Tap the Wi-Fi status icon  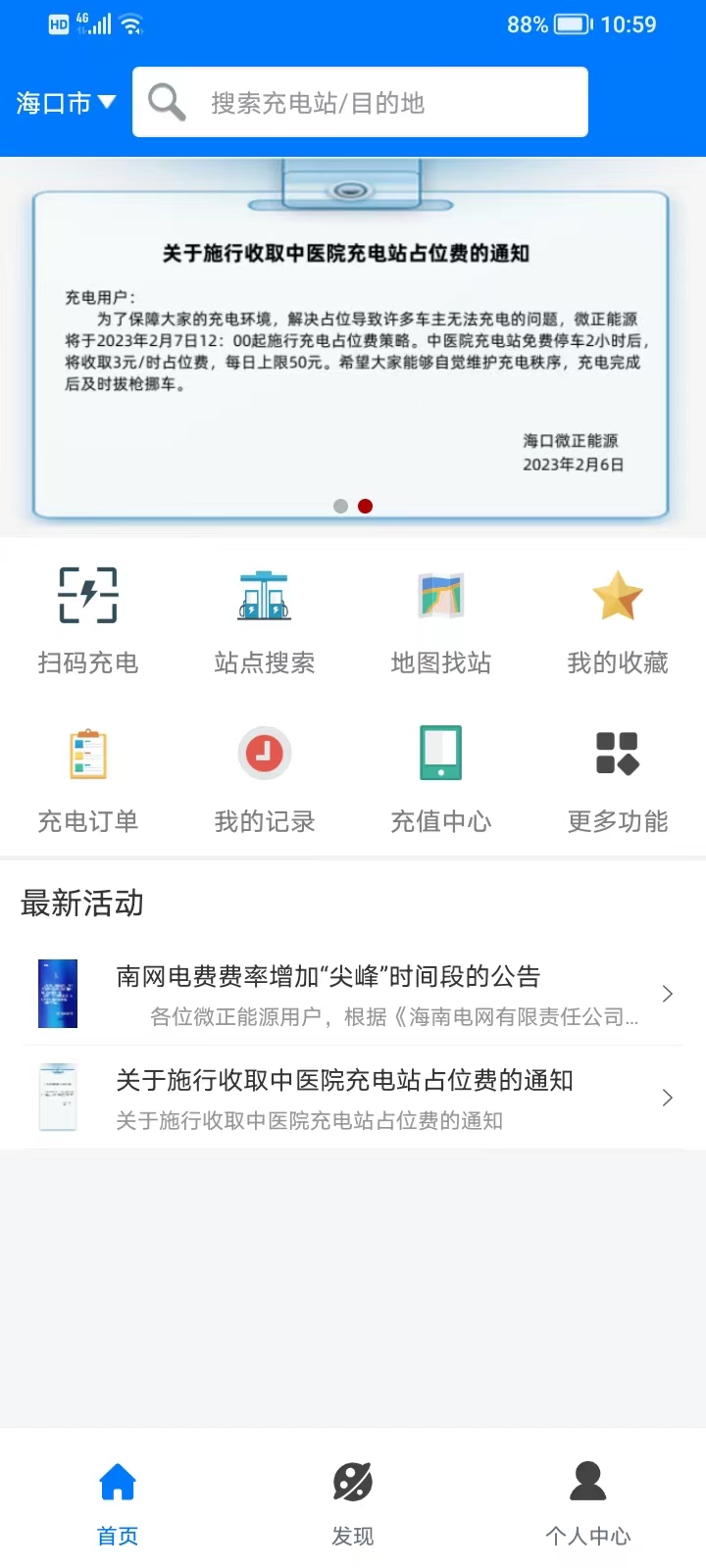pyautogui.click(x=128, y=24)
